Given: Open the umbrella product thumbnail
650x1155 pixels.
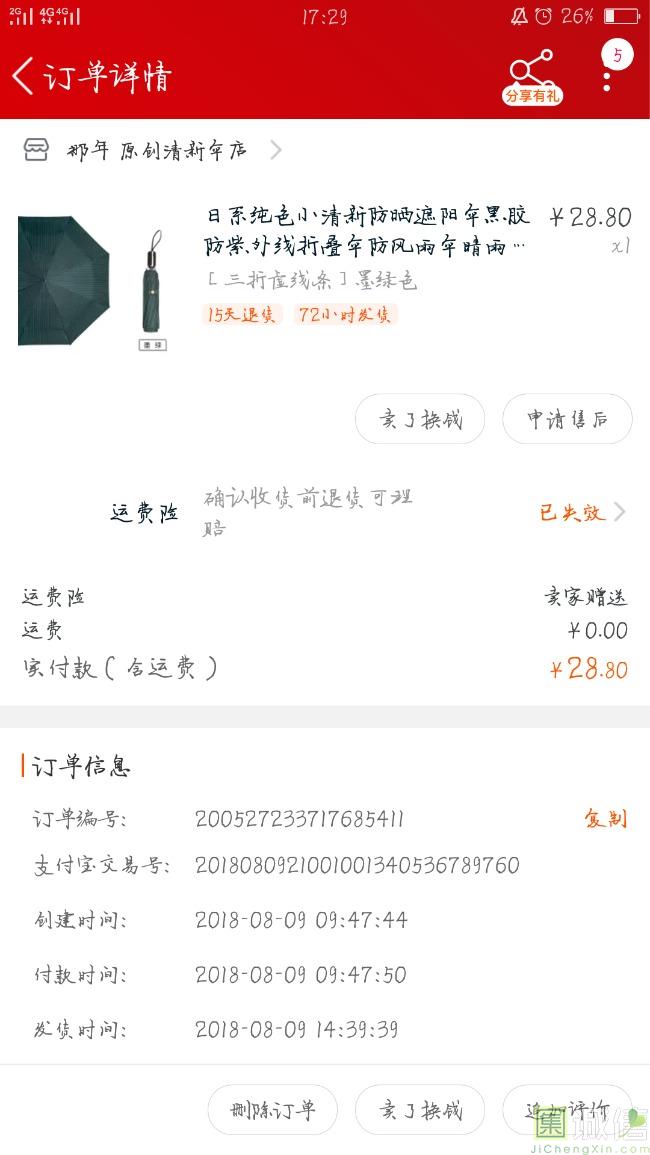Looking at the screenshot, I should click(x=93, y=281).
